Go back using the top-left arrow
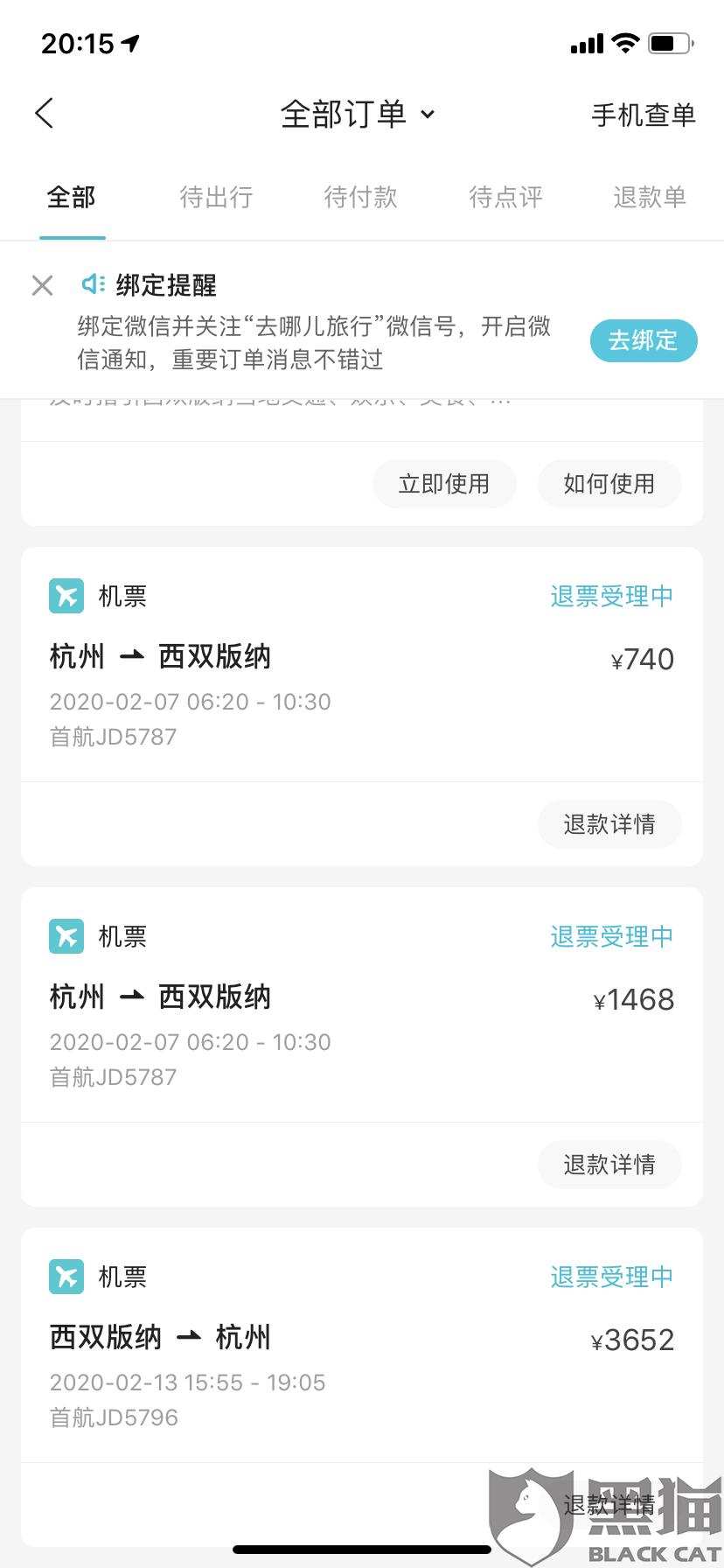This screenshot has height=1568, width=724. (45, 114)
